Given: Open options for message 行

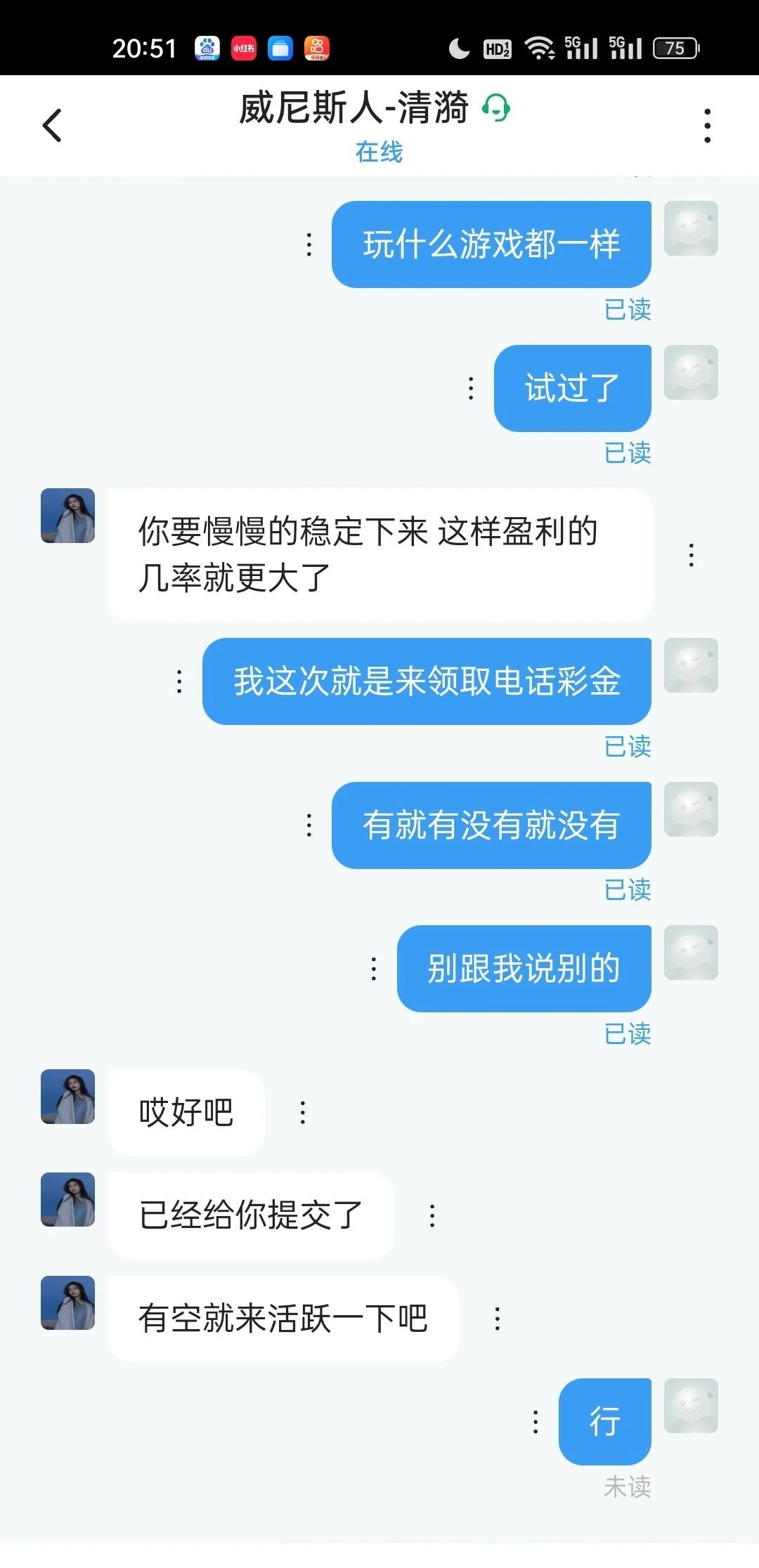Looking at the screenshot, I should tap(536, 1422).
